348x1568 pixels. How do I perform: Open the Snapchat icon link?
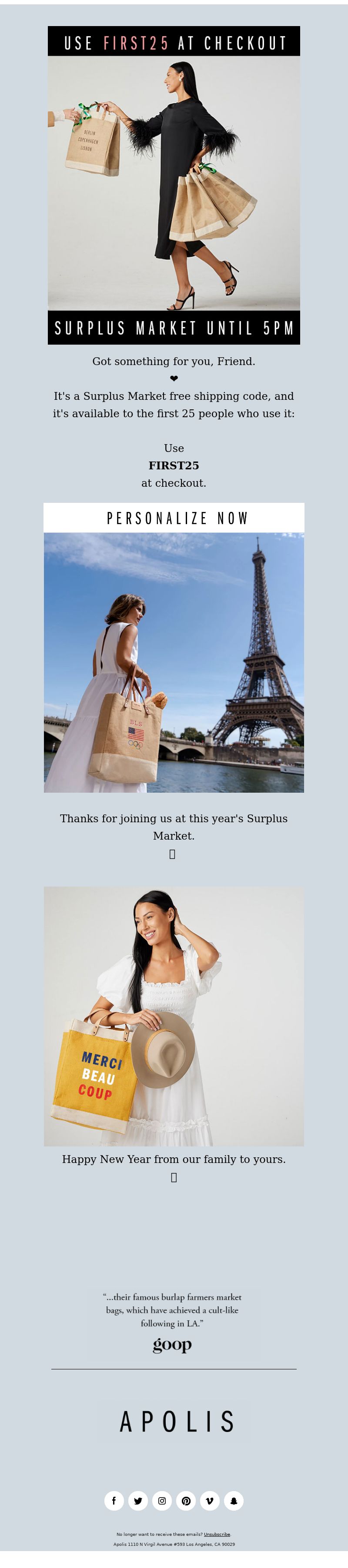tap(234, 1501)
